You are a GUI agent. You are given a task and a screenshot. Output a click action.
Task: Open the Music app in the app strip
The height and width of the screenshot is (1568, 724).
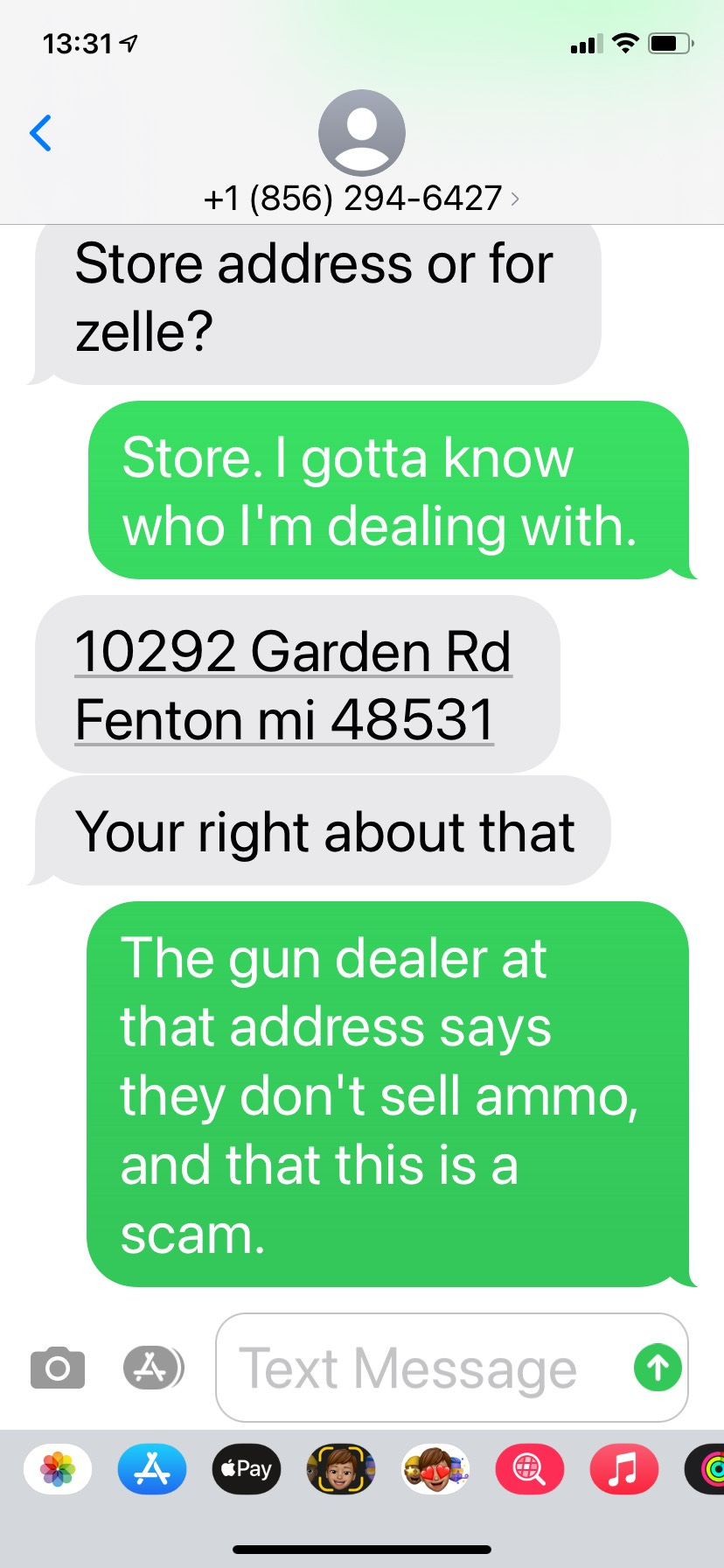point(624,1468)
